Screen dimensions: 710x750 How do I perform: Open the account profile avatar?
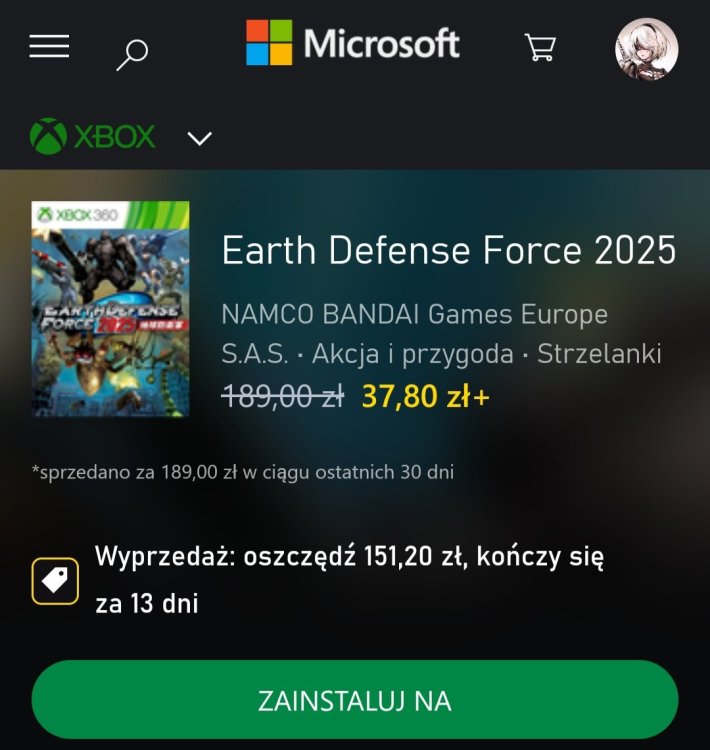[646, 49]
